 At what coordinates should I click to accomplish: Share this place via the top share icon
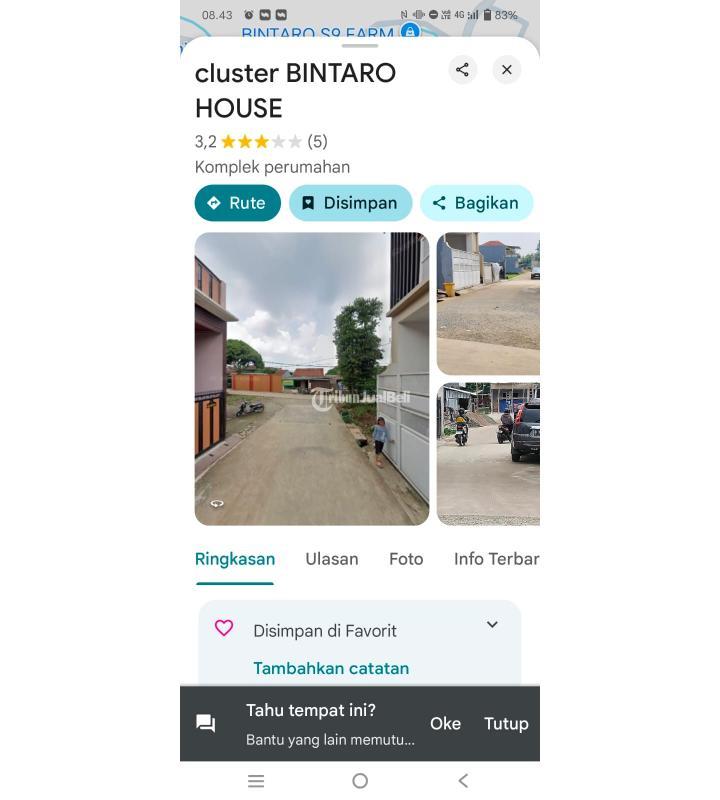coord(462,70)
